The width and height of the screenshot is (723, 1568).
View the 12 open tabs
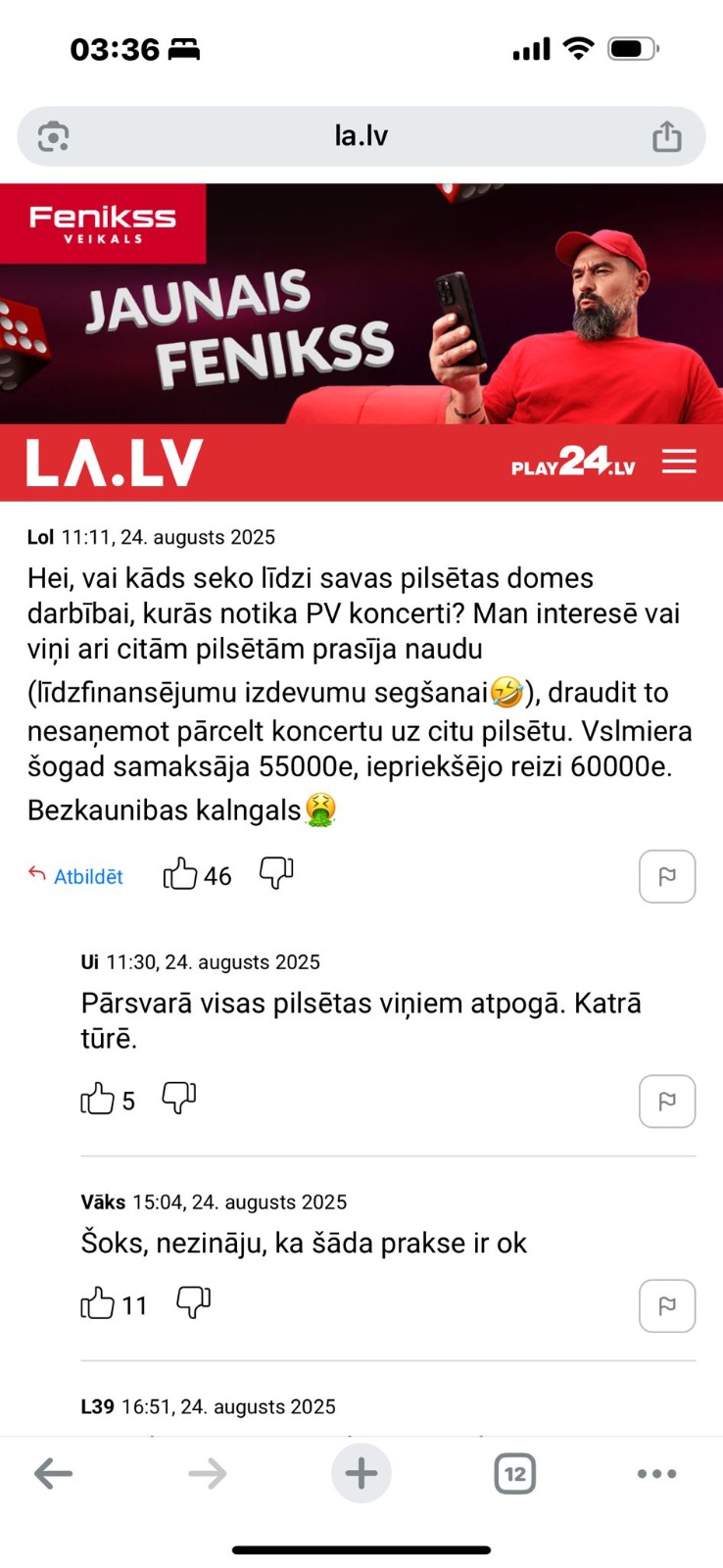(514, 1473)
